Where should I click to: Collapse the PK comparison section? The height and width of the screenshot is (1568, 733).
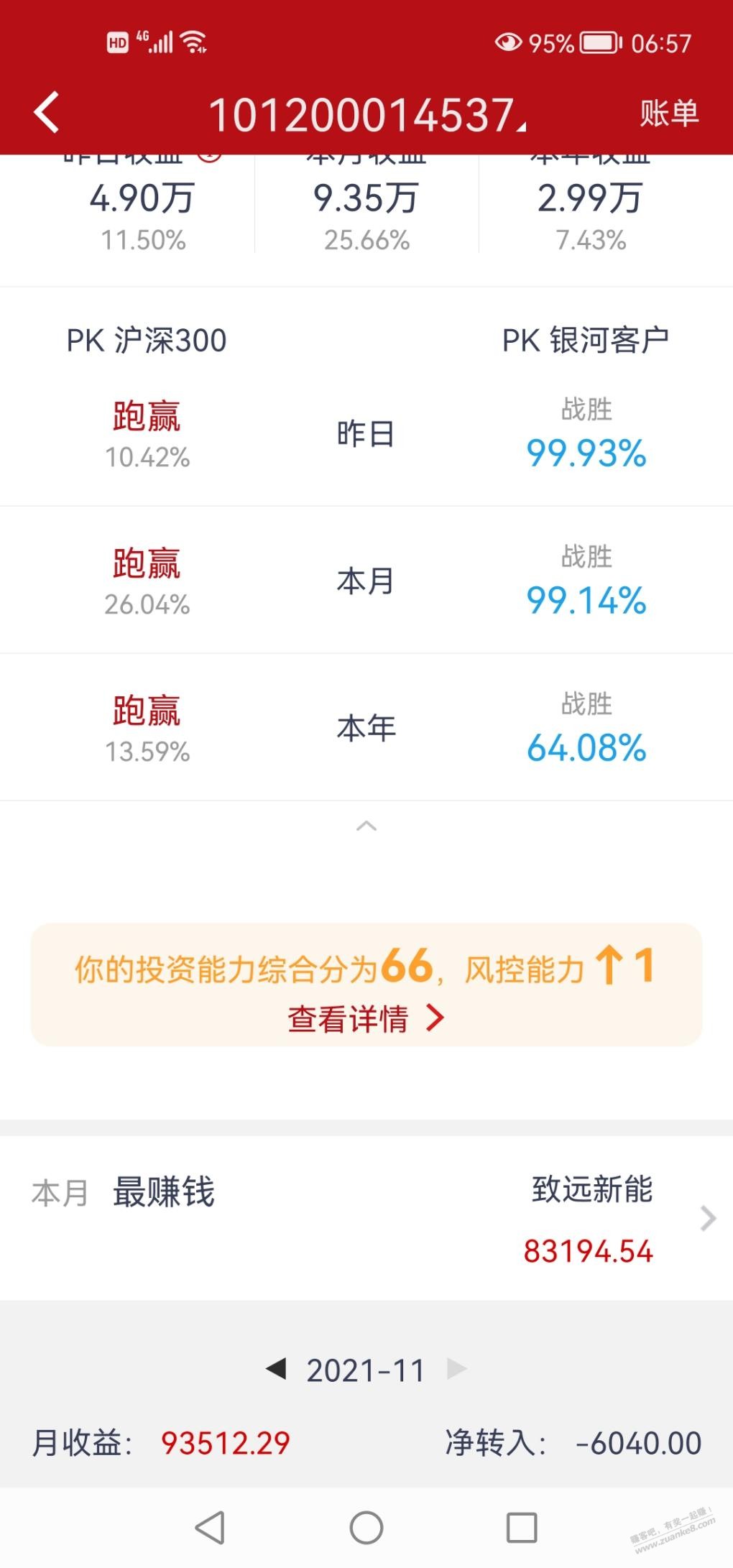tap(366, 826)
